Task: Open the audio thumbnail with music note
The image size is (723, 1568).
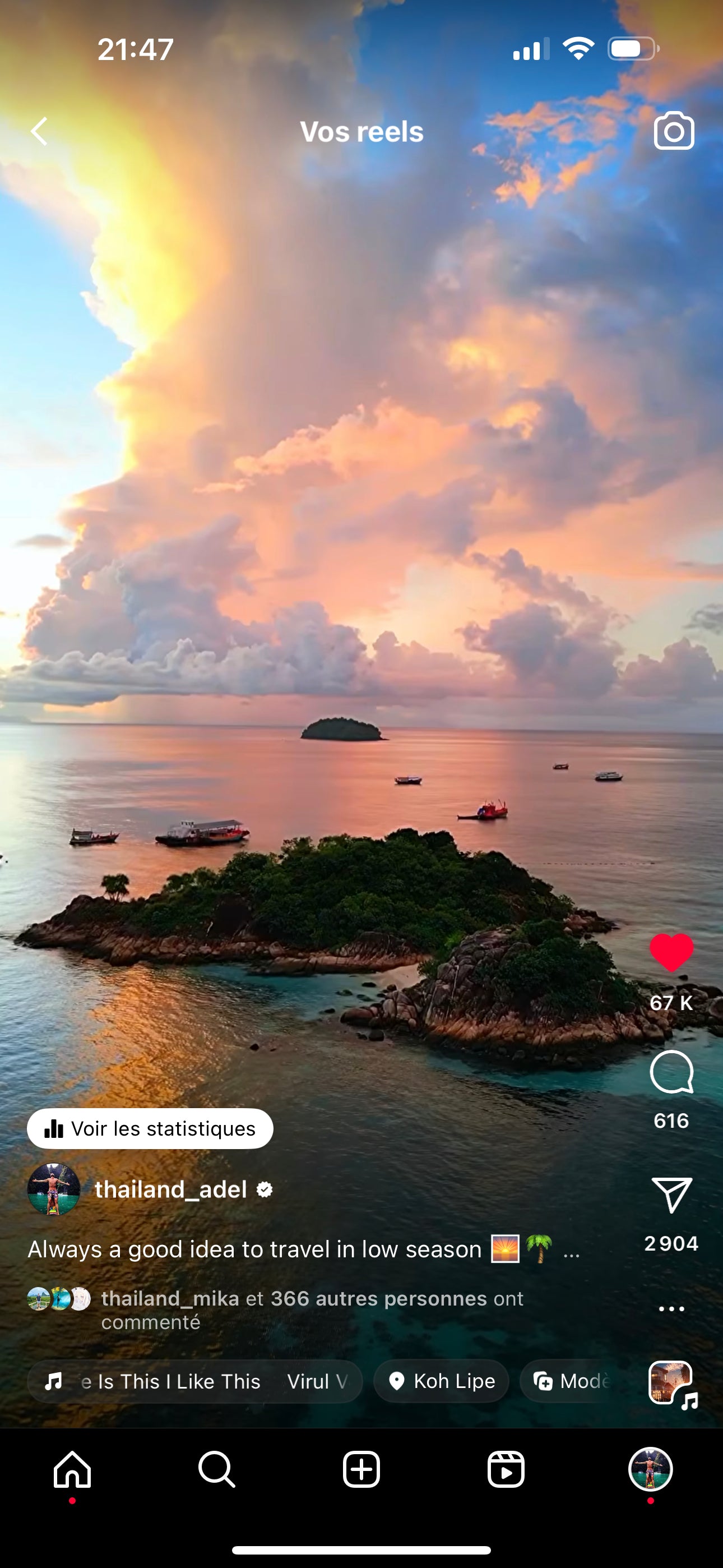Action: tap(671, 1383)
